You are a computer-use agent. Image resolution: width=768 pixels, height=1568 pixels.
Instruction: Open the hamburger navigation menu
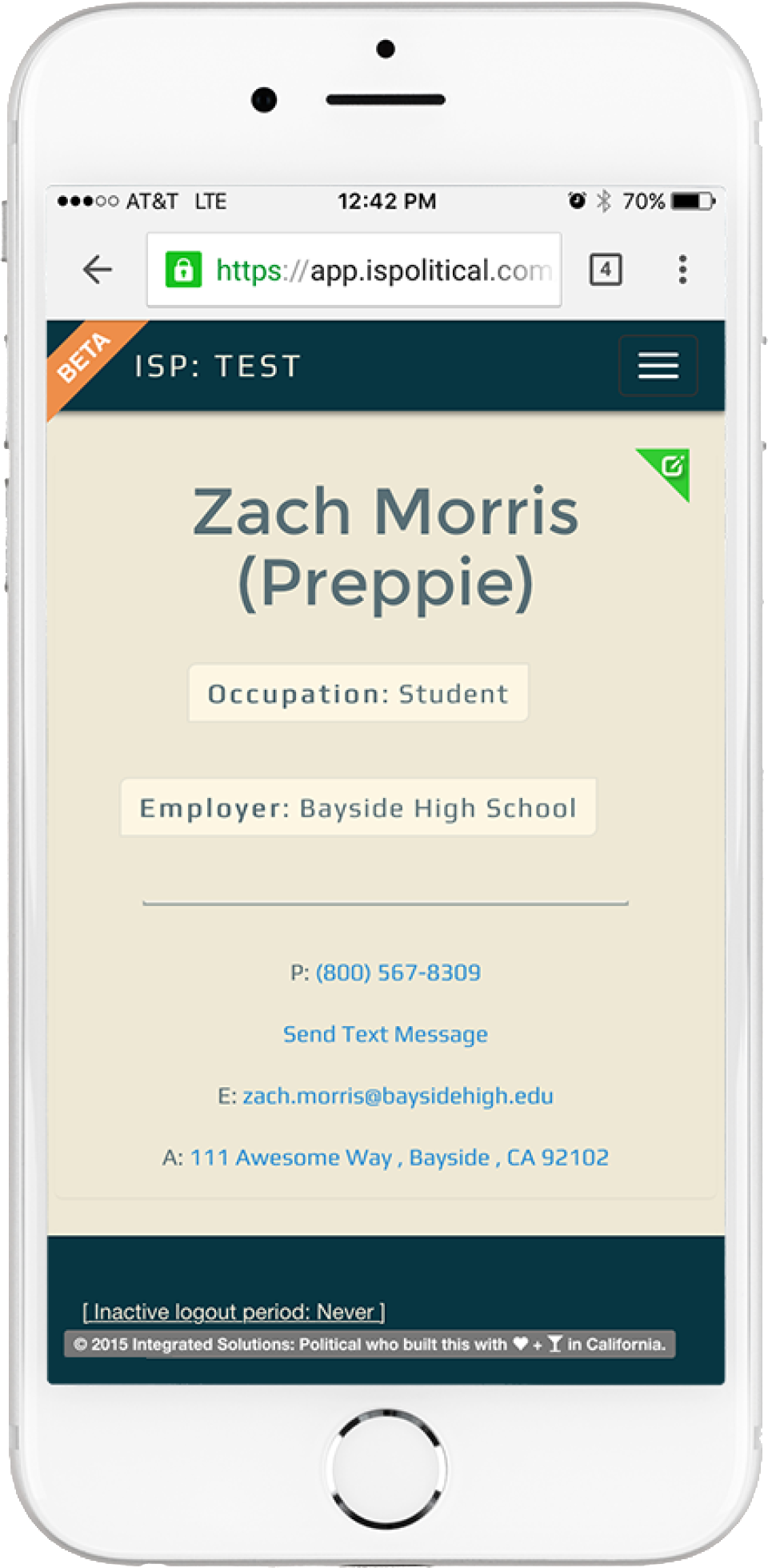pyautogui.click(x=658, y=366)
